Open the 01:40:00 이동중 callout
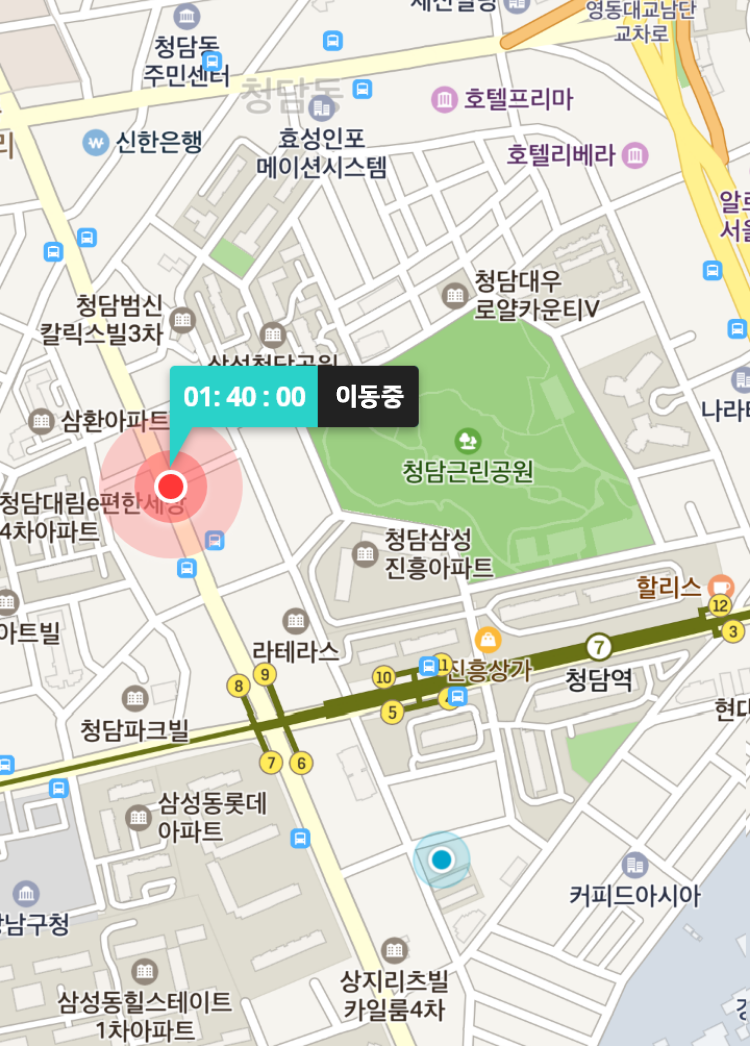Screen dimensions: 750x1046 294,397
